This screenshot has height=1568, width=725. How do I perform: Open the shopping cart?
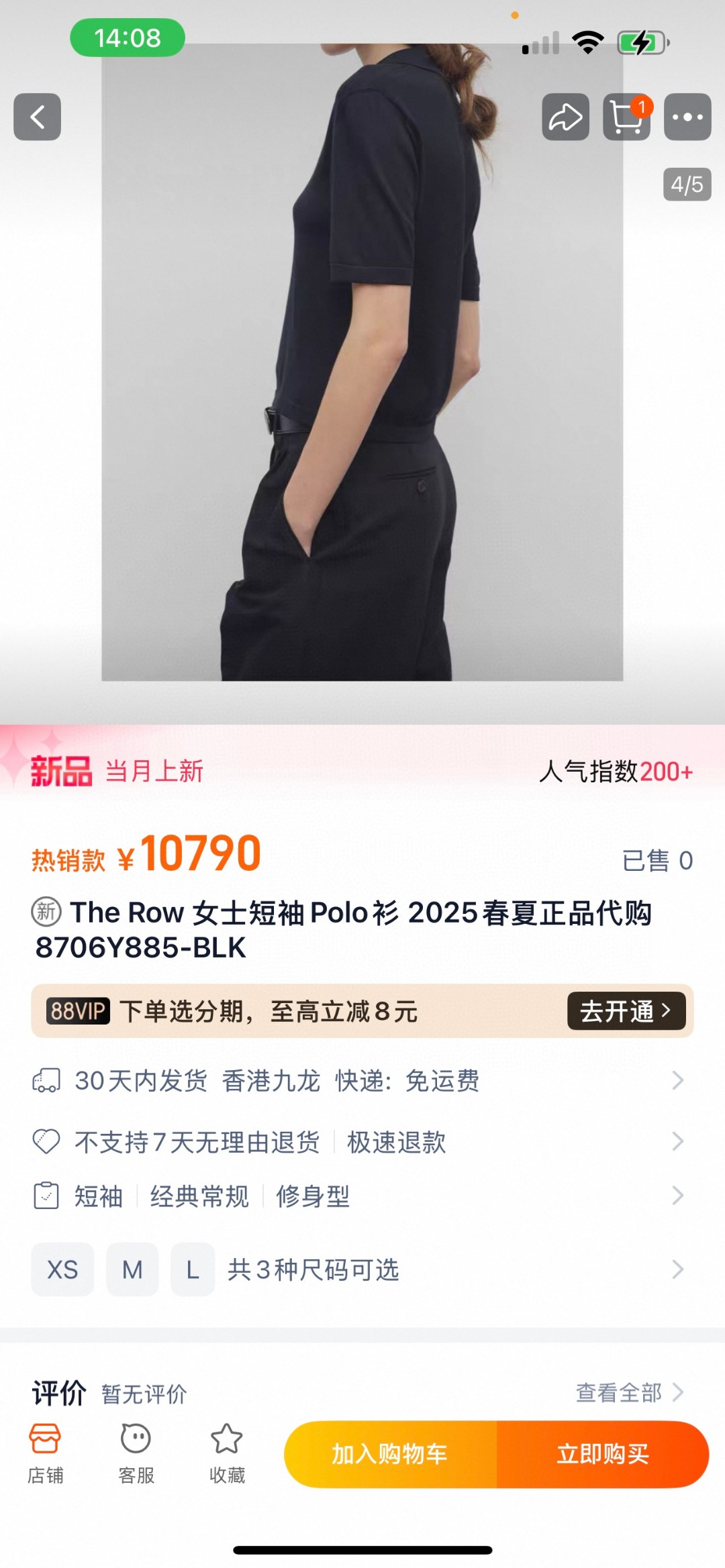click(x=626, y=117)
